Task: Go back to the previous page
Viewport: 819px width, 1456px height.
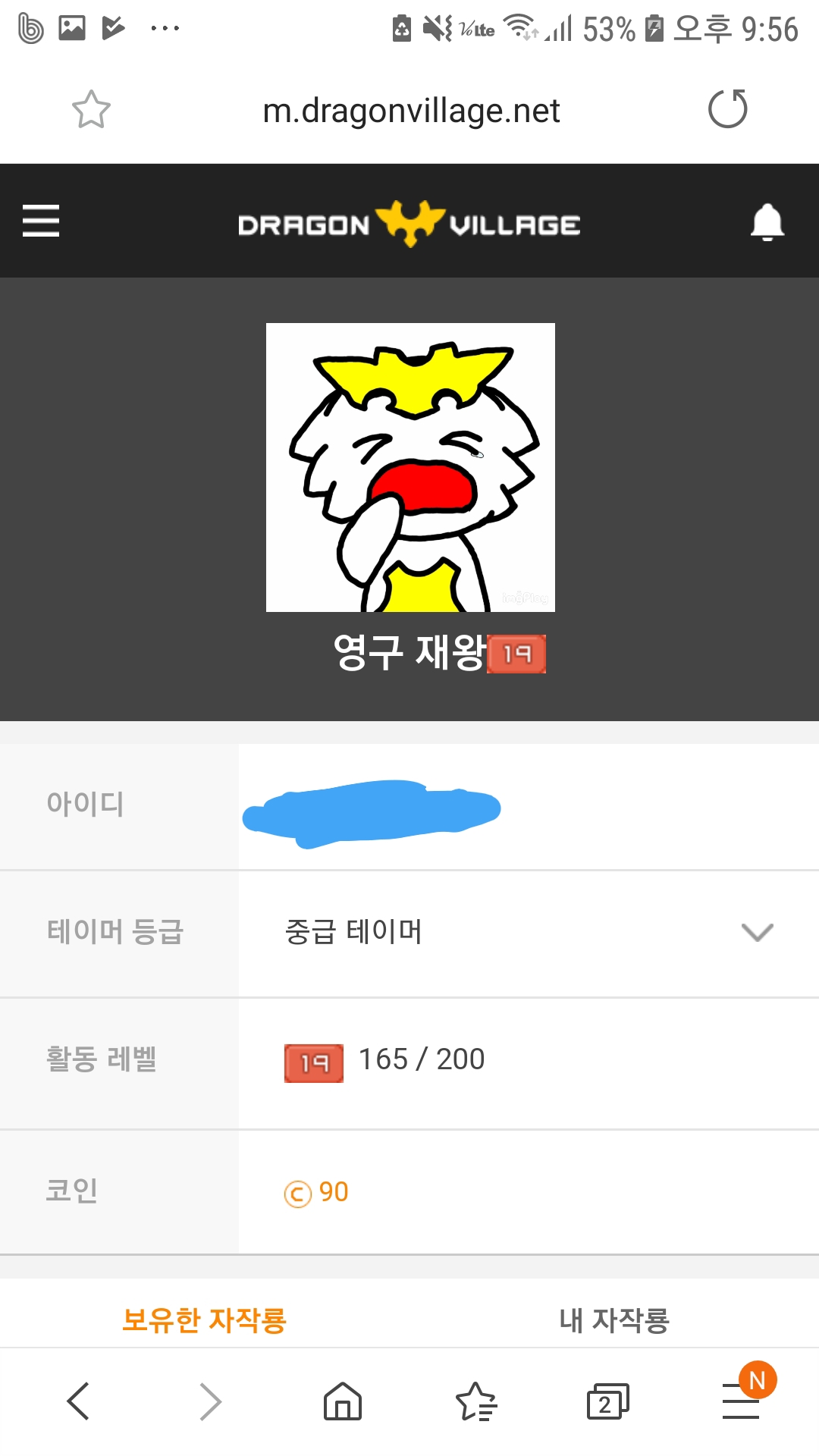Action: (79, 1401)
